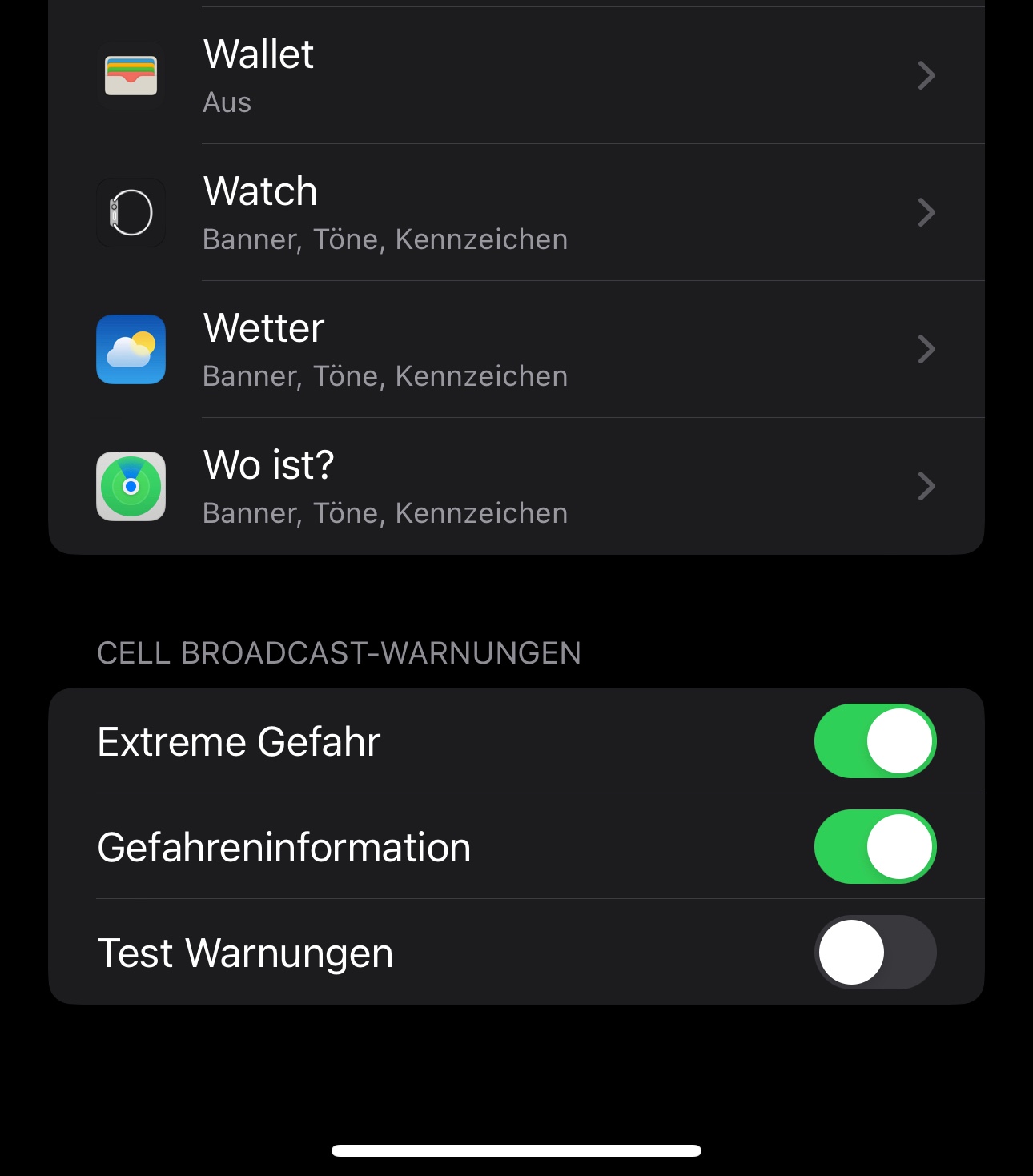Open Watch notification settings
This screenshot has width=1033, height=1176.
tap(516, 213)
